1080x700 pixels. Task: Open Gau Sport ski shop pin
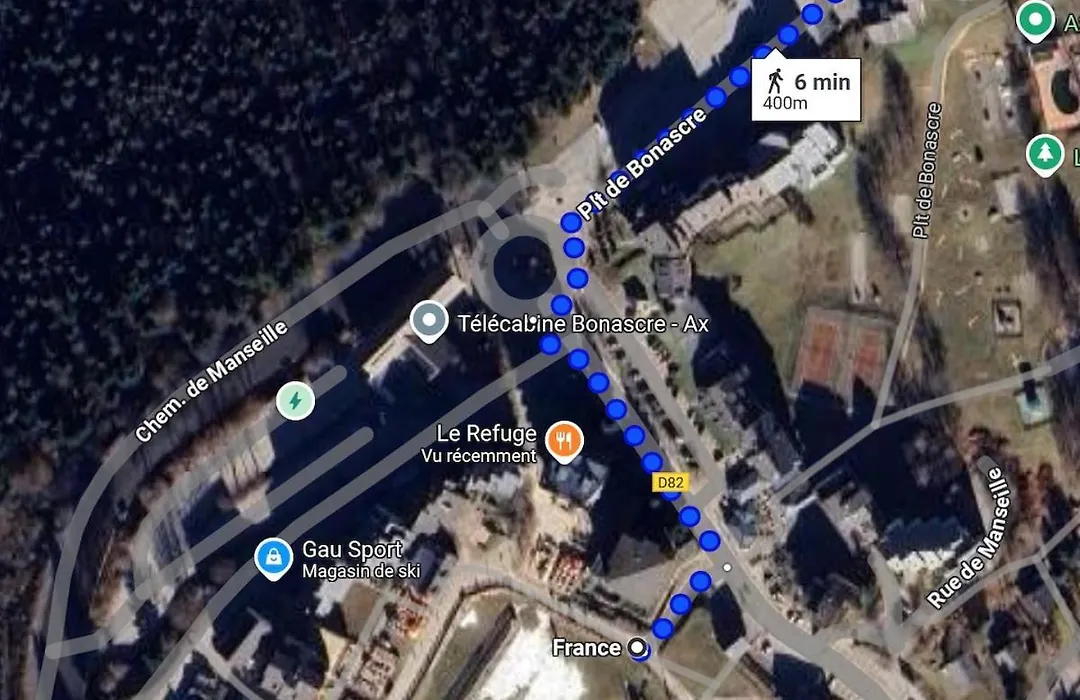274,558
